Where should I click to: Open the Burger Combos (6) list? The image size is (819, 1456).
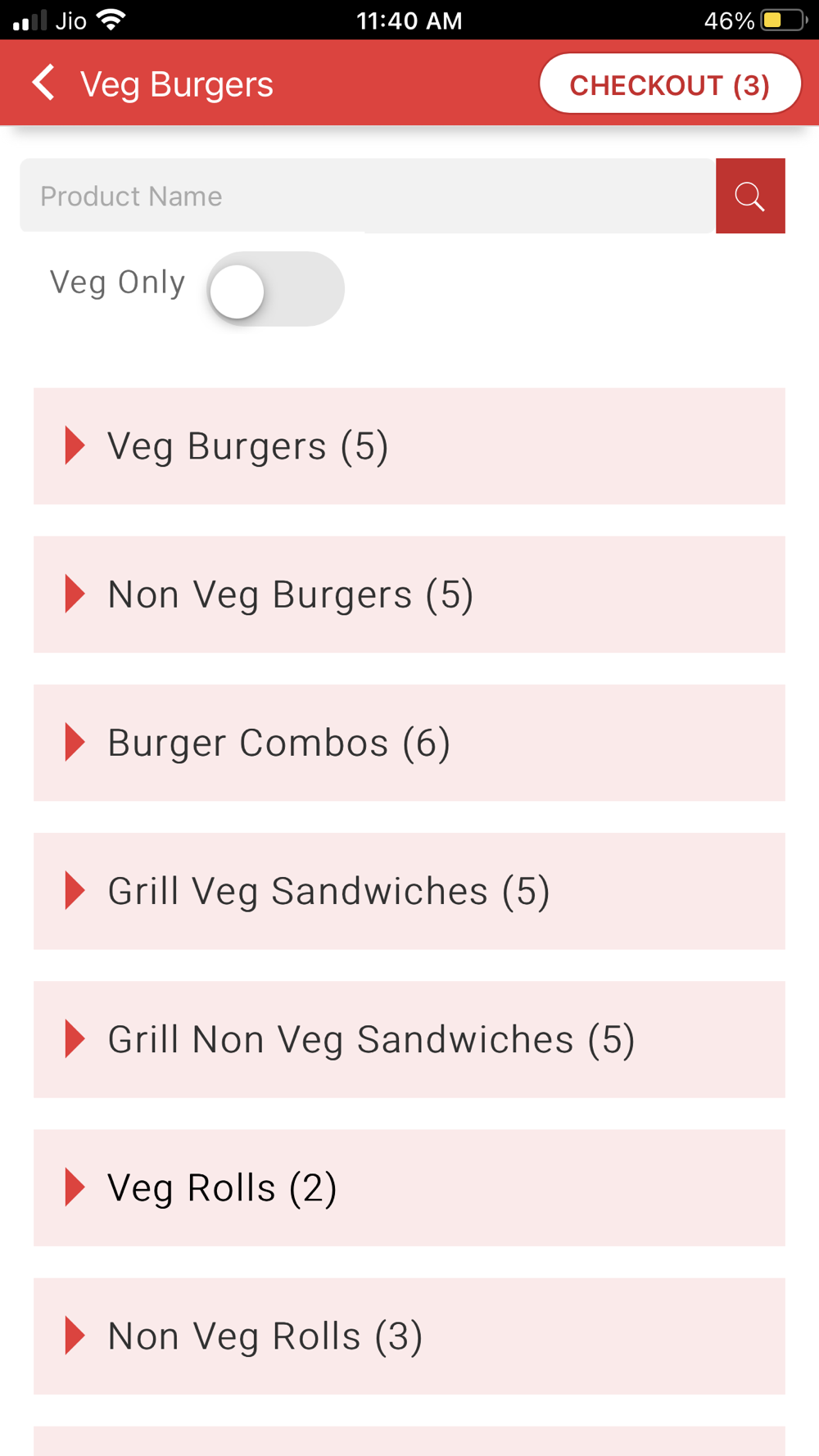[x=409, y=743]
